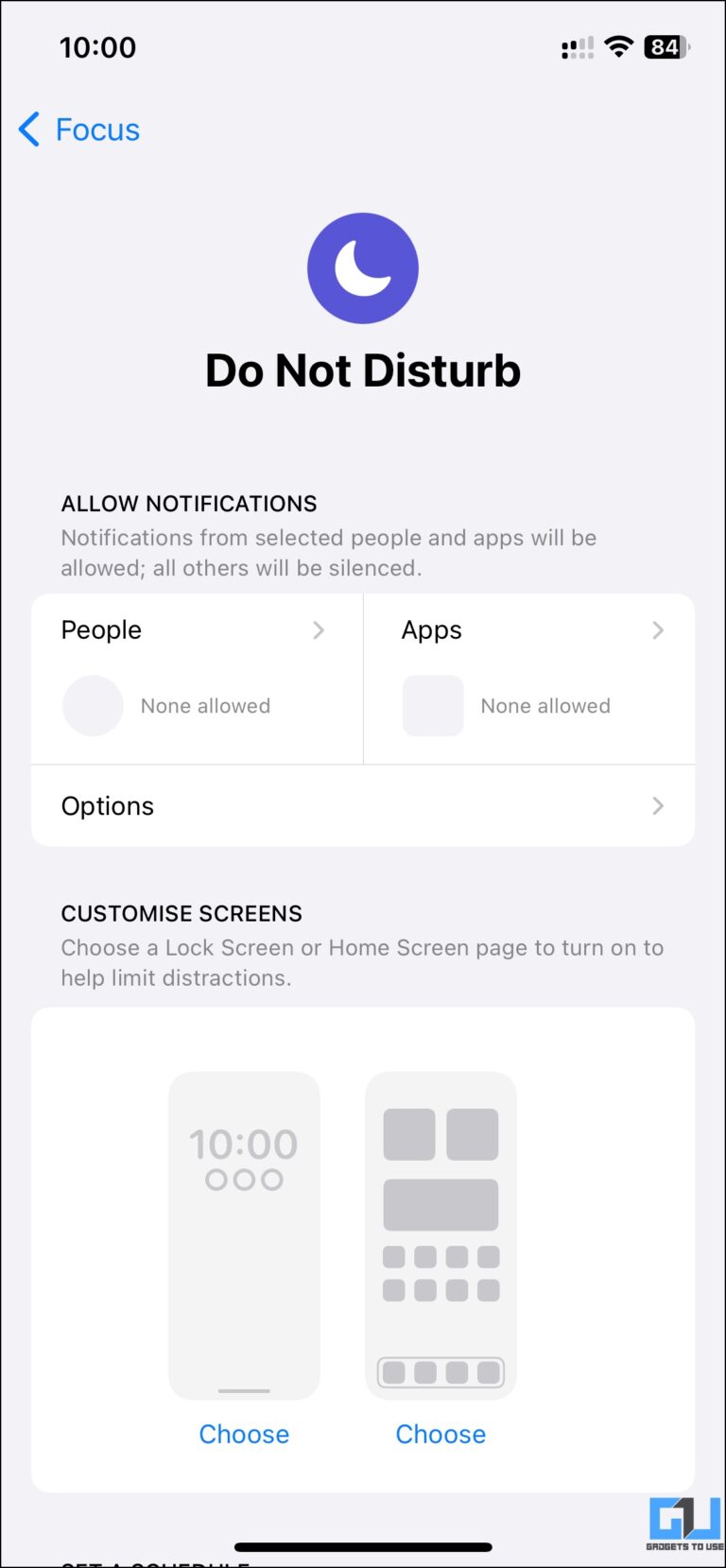The height and width of the screenshot is (1568, 726).
Task: Tap the Apps label under Allow Notifications
Action: click(x=431, y=629)
